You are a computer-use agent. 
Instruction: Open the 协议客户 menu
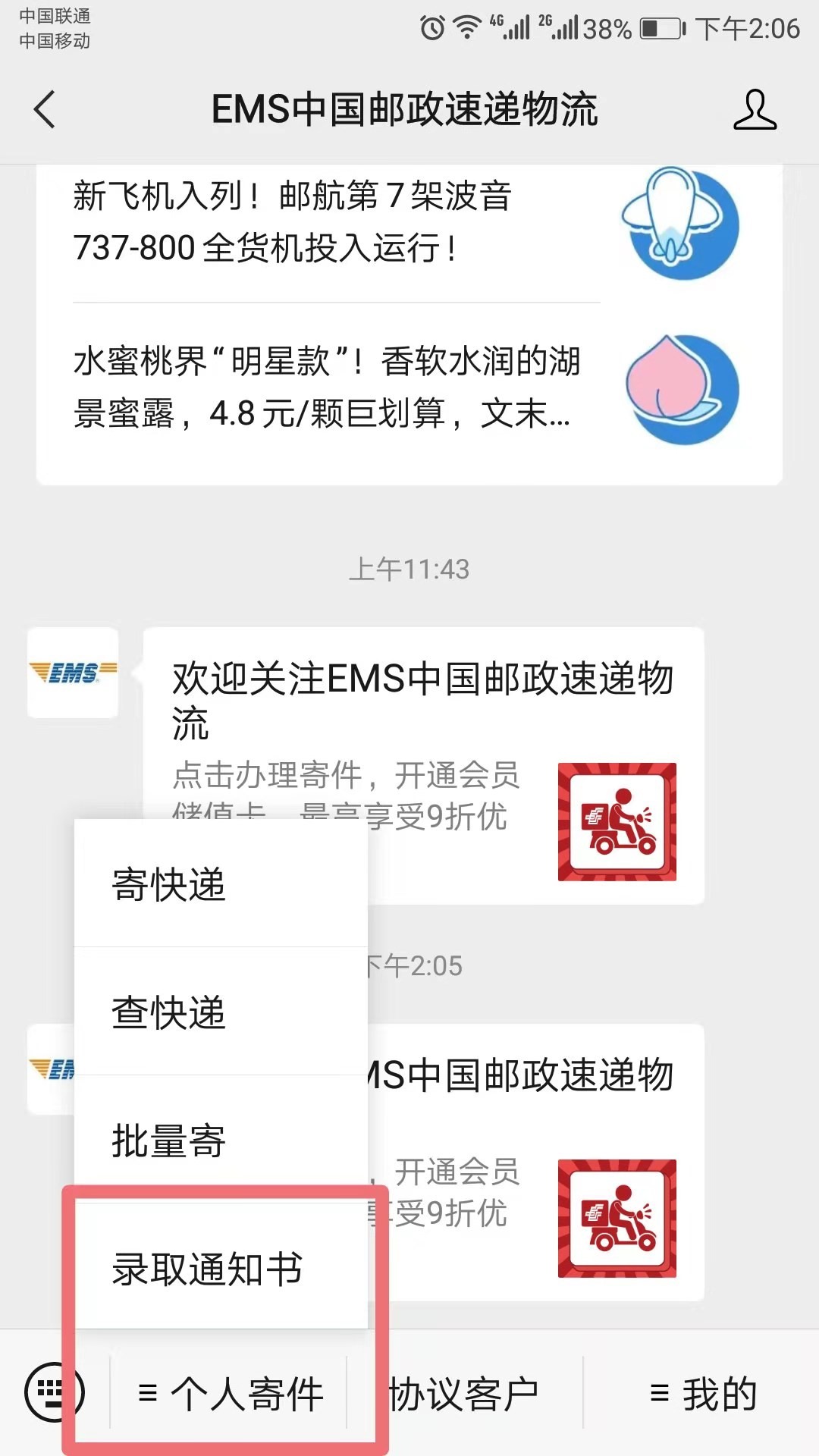(x=464, y=1394)
